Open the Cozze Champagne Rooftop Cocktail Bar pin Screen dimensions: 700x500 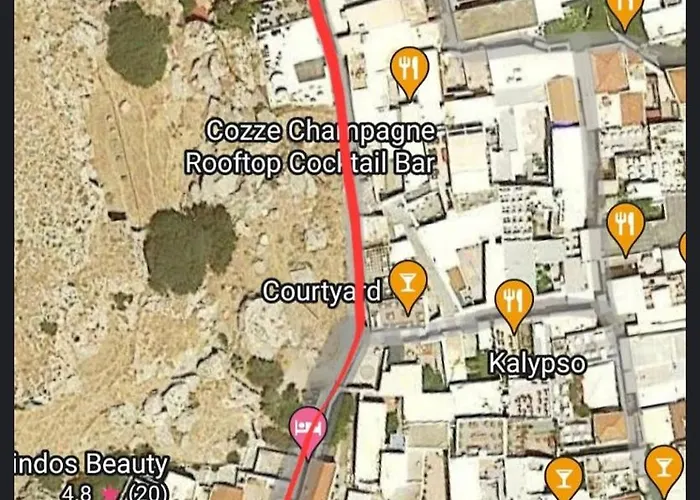pyautogui.click(x=408, y=69)
